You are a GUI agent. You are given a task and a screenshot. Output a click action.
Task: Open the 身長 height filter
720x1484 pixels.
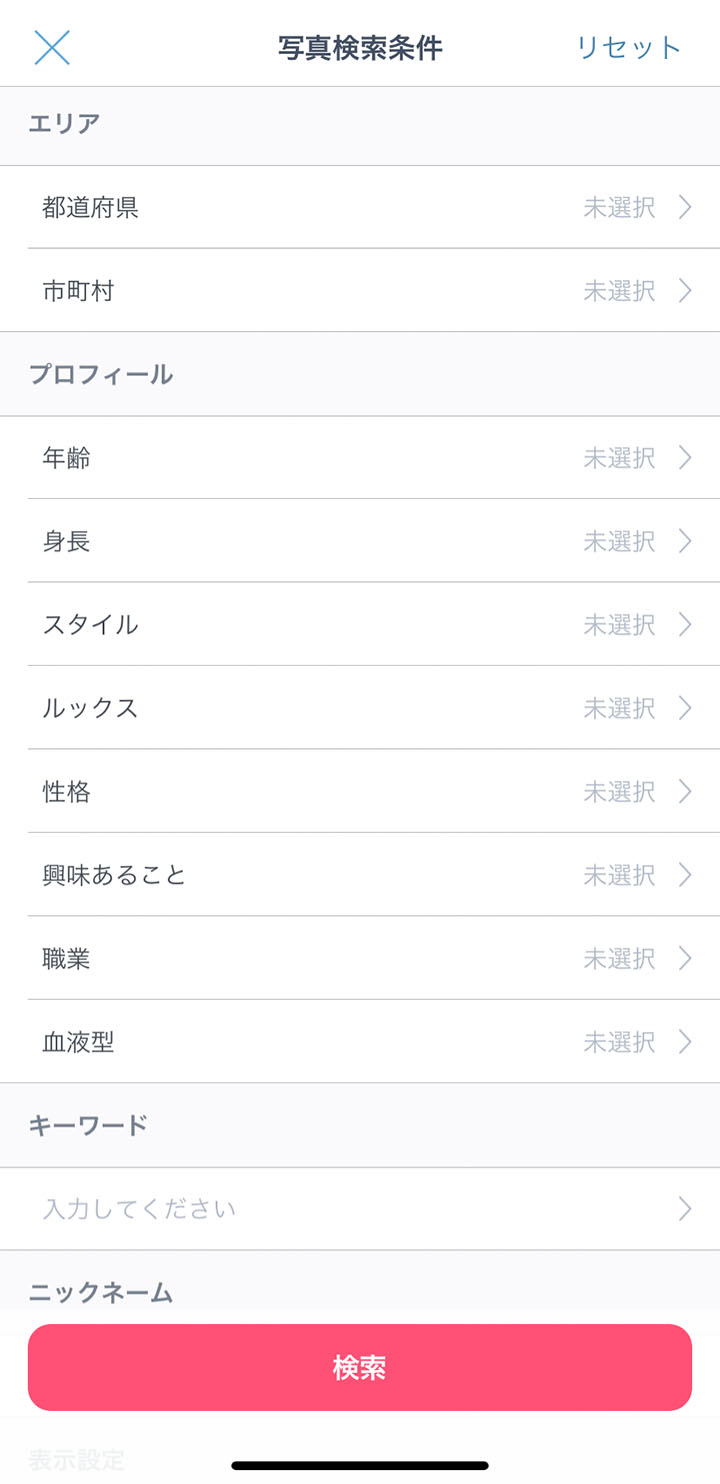360,541
